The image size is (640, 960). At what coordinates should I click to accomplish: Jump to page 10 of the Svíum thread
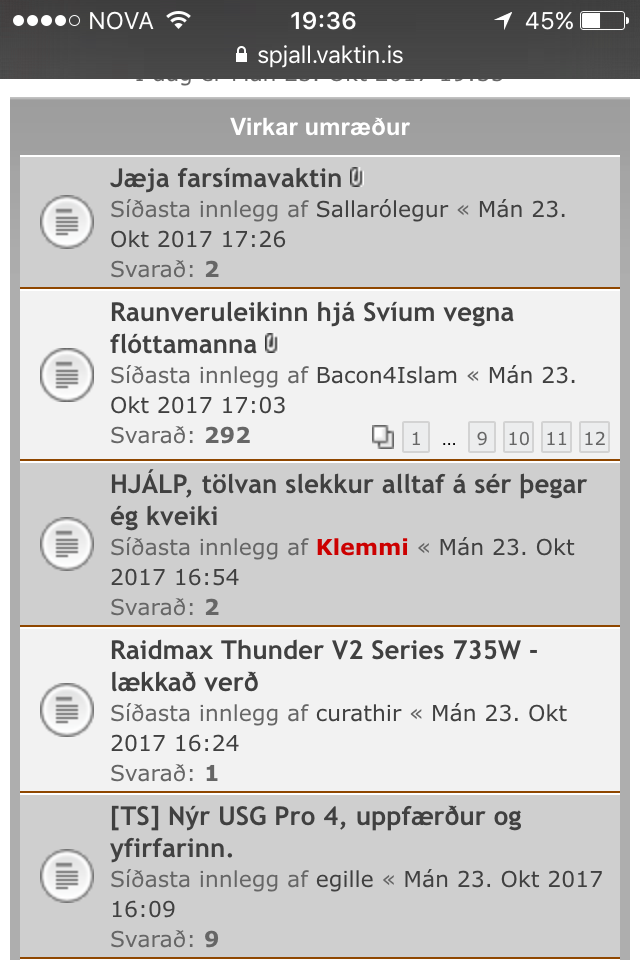(x=518, y=437)
